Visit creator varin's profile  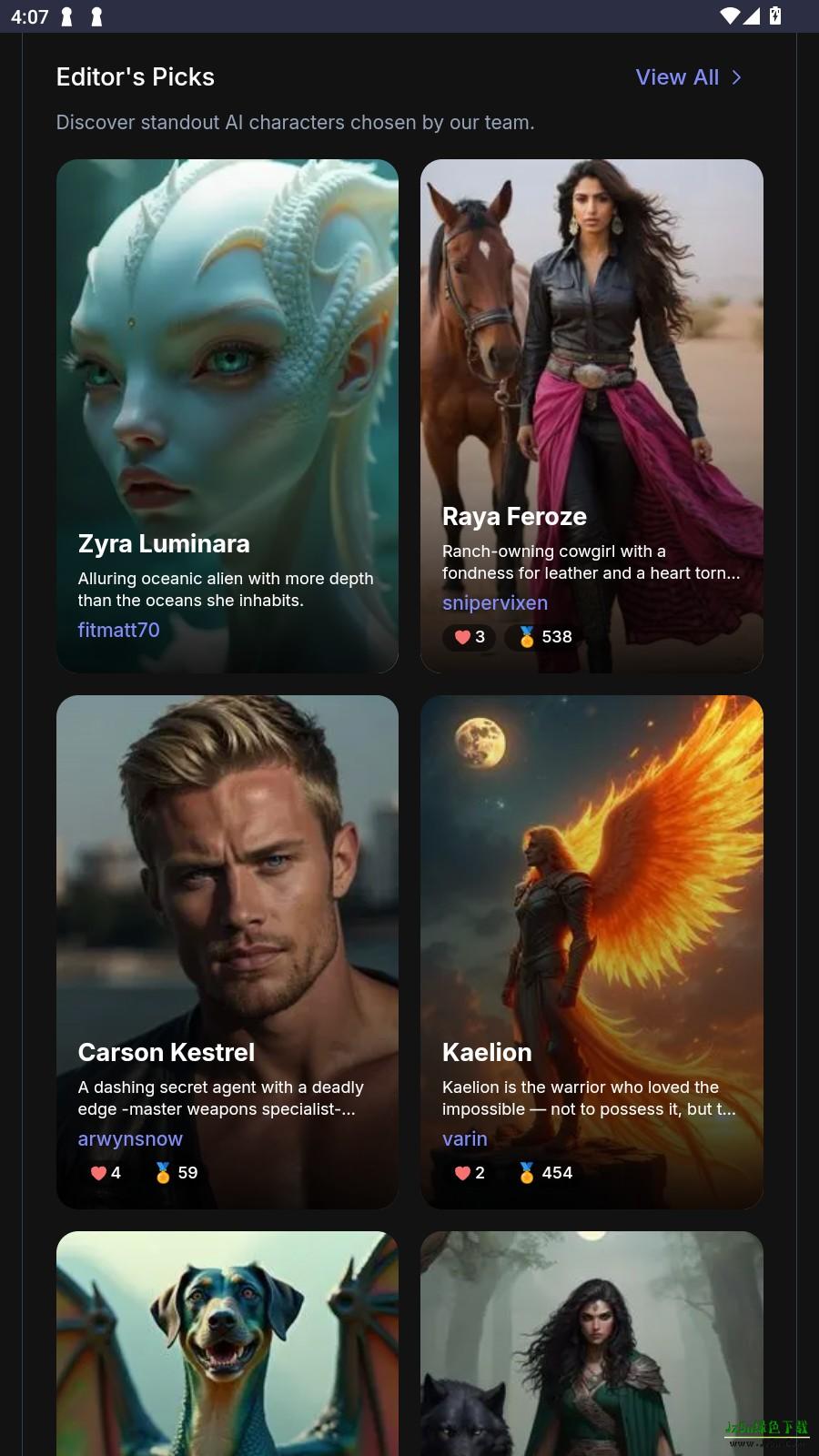[464, 1138]
